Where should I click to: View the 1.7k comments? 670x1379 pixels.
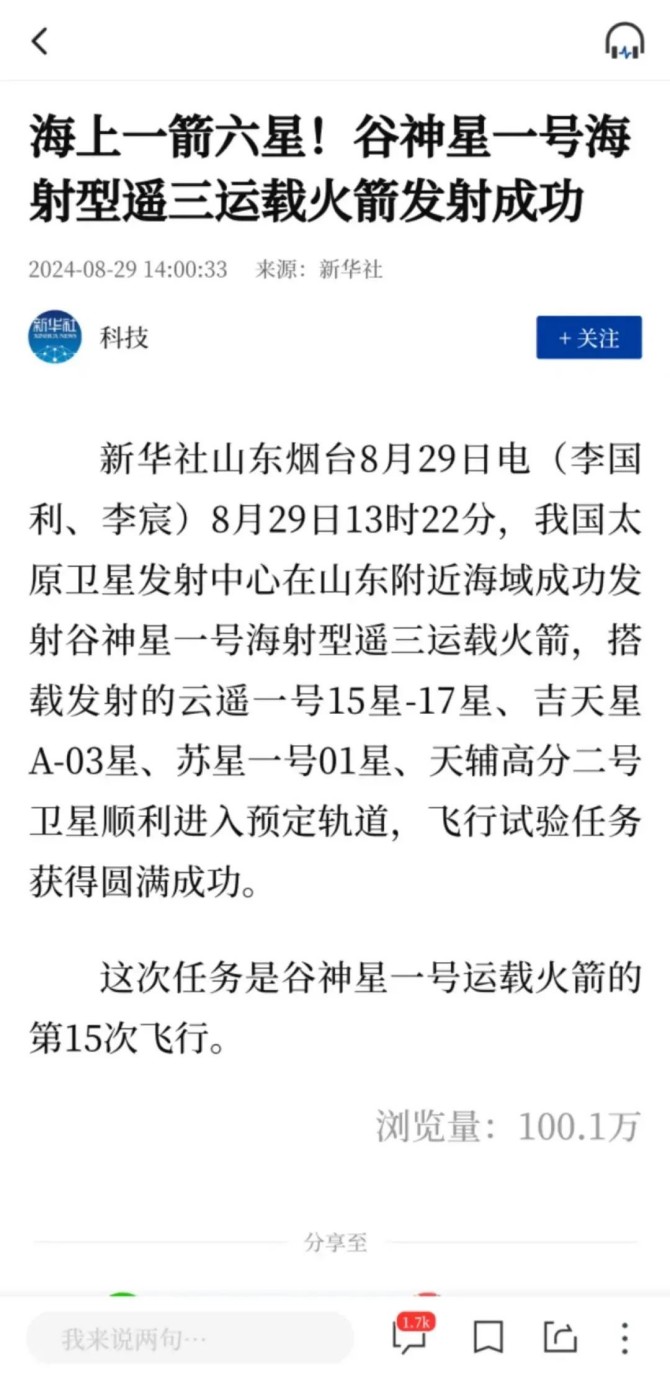(410, 1336)
